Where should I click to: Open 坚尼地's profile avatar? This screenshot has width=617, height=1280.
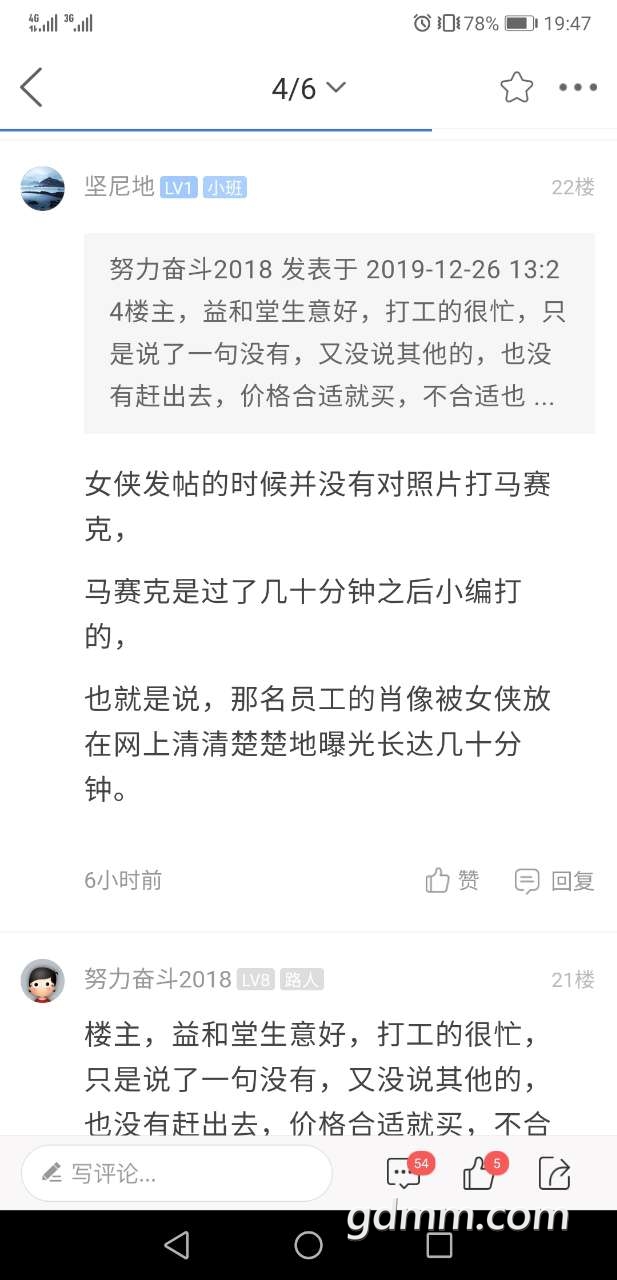tap(43, 188)
